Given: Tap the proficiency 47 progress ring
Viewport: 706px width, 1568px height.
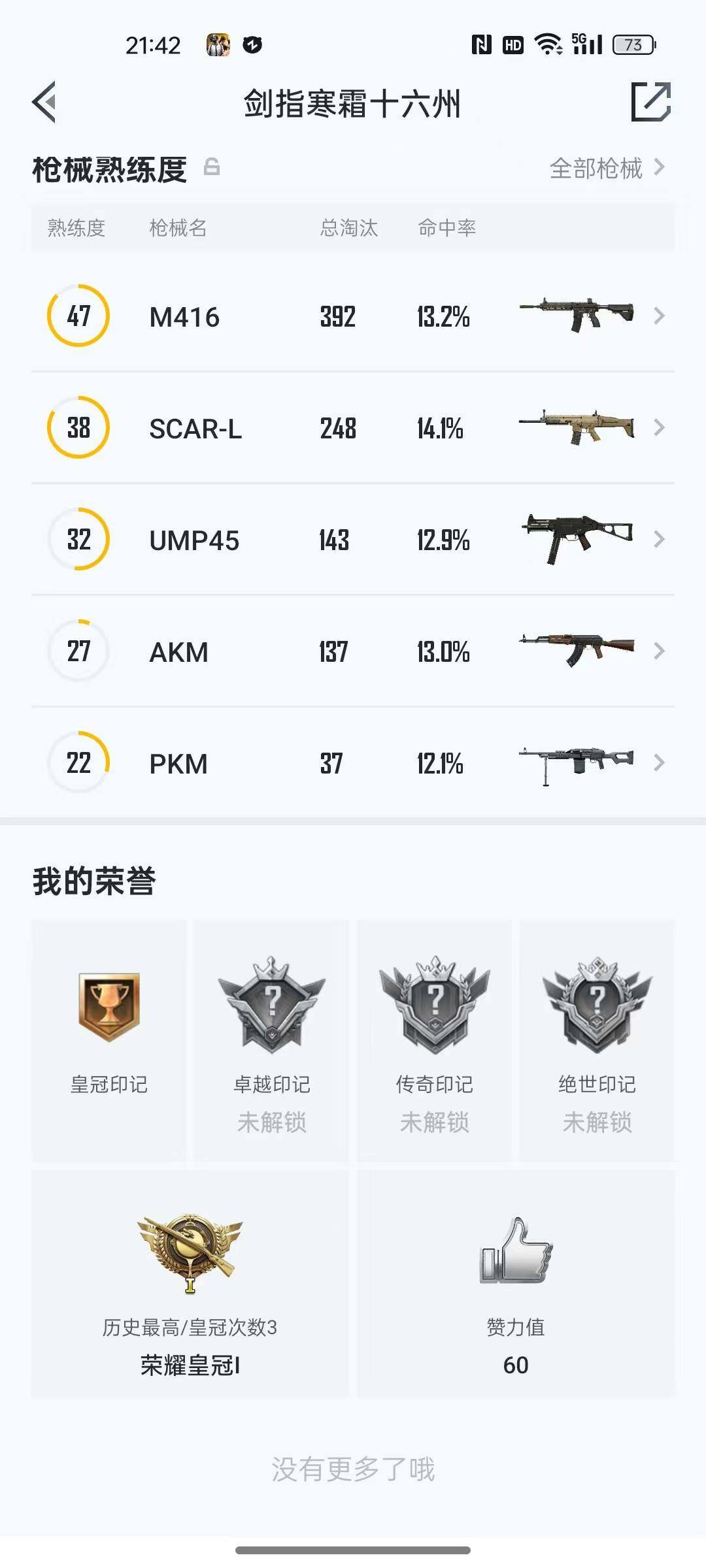Looking at the screenshot, I should coord(77,317).
